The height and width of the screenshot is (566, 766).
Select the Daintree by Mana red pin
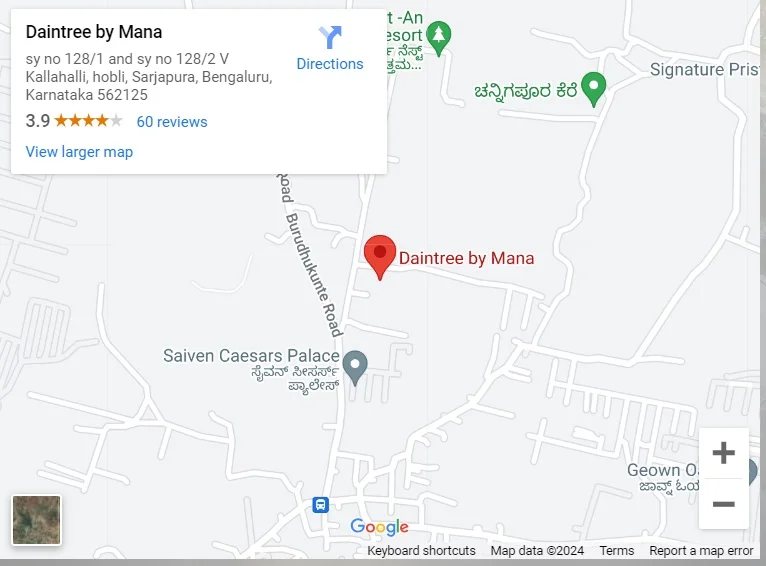(x=379, y=255)
